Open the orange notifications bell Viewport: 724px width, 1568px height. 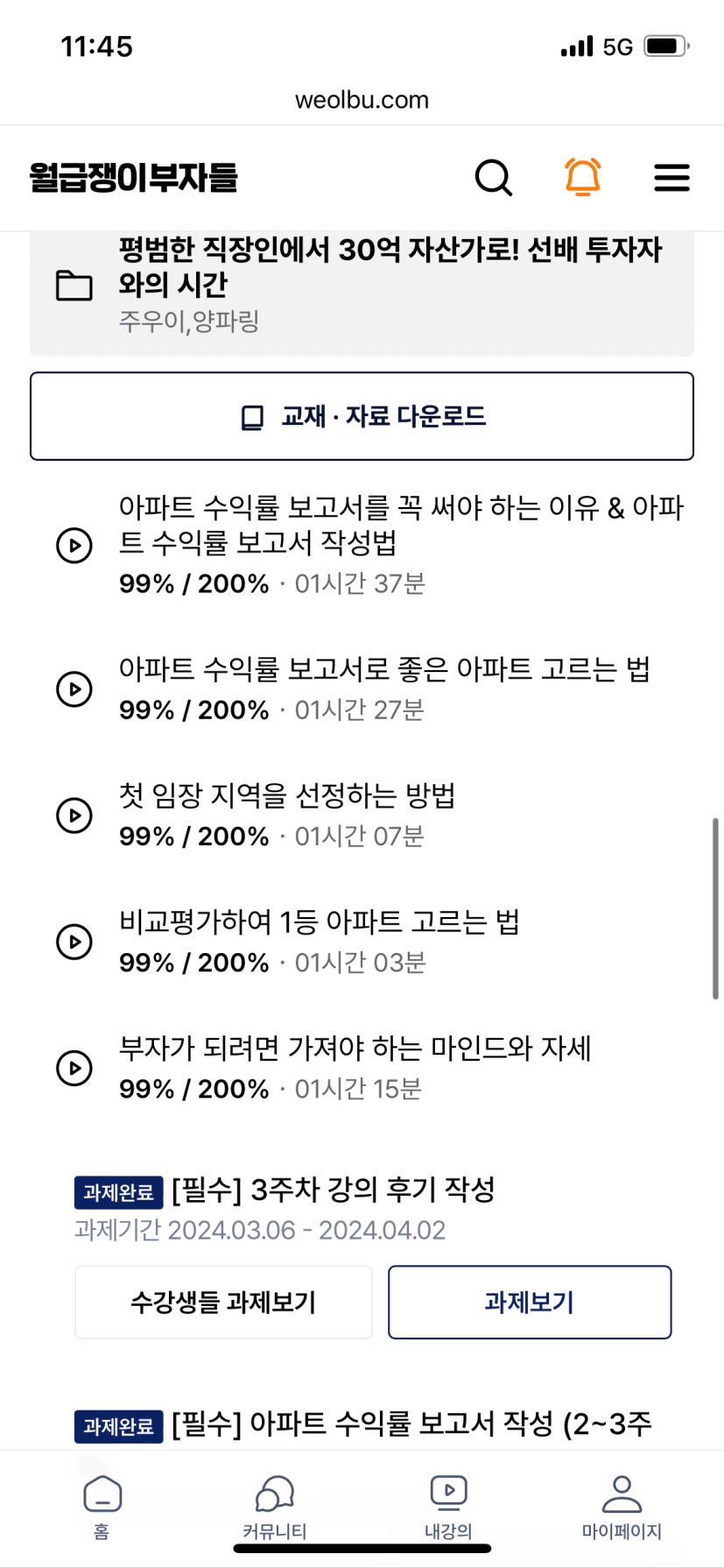pyautogui.click(x=582, y=177)
